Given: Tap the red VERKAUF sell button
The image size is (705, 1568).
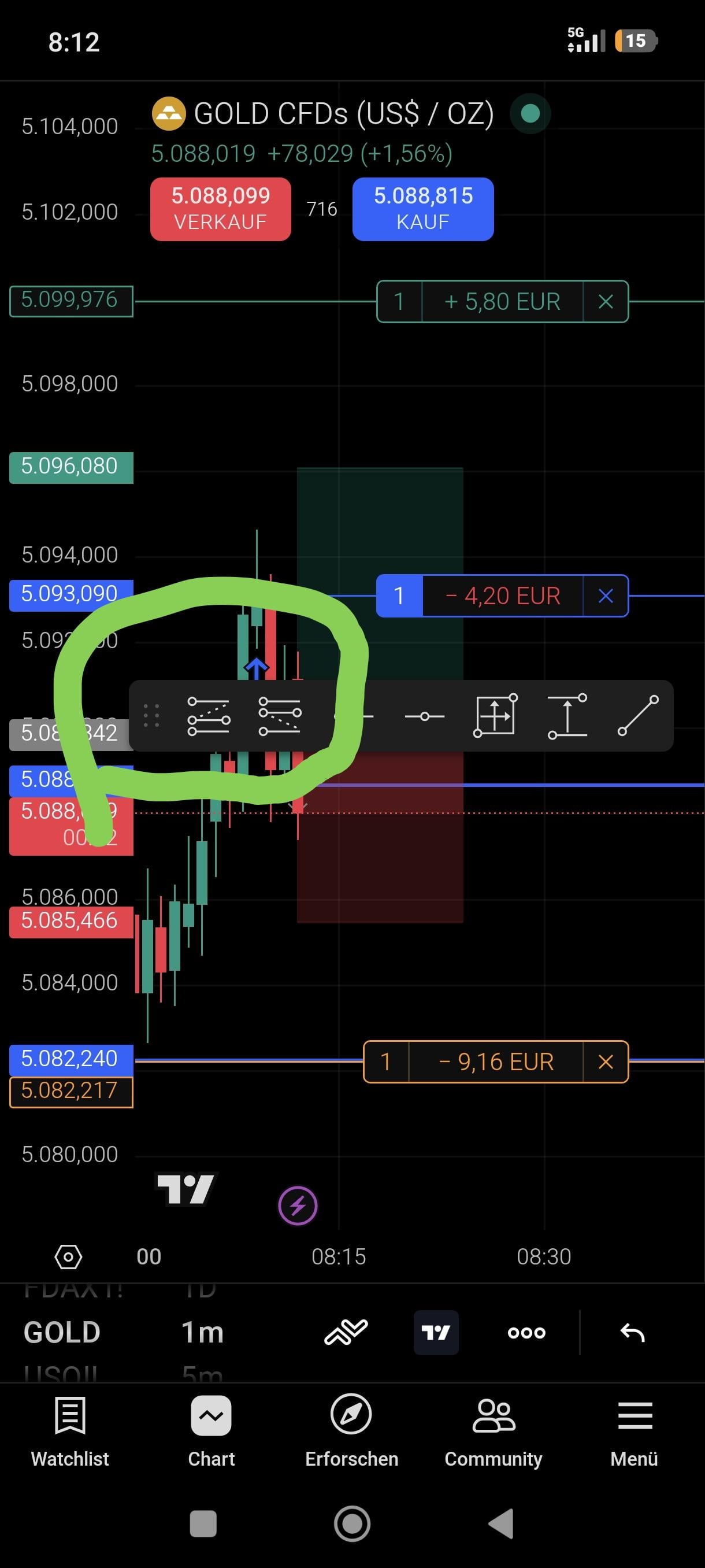Looking at the screenshot, I should point(220,209).
